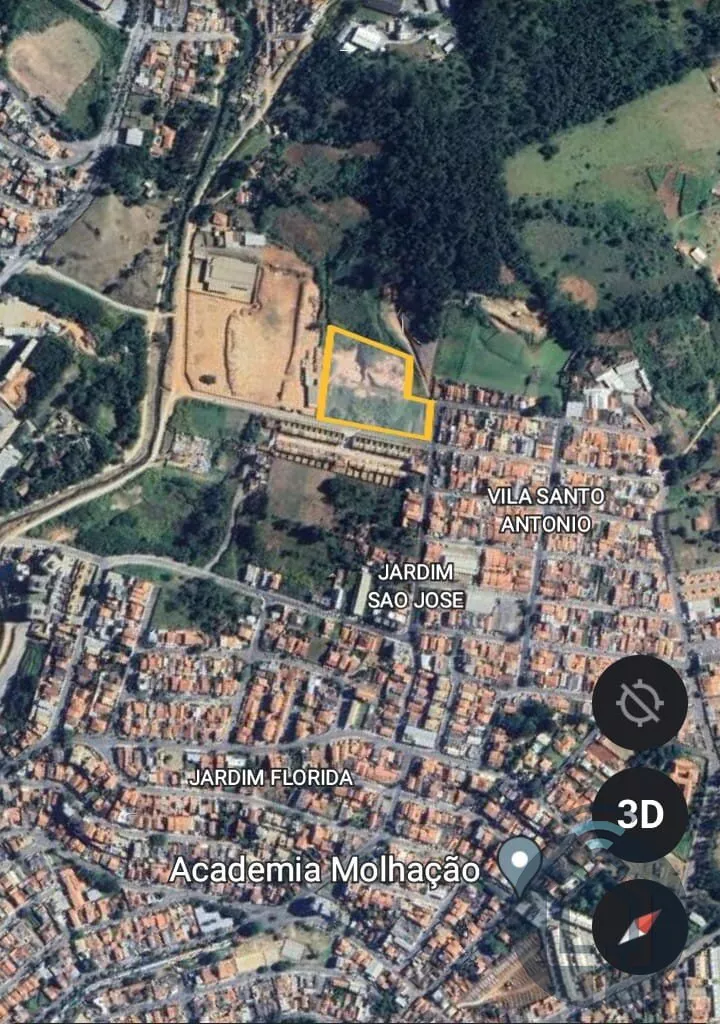Tap the crossed-out location target button
The height and width of the screenshot is (1024, 720).
pos(639,703)
